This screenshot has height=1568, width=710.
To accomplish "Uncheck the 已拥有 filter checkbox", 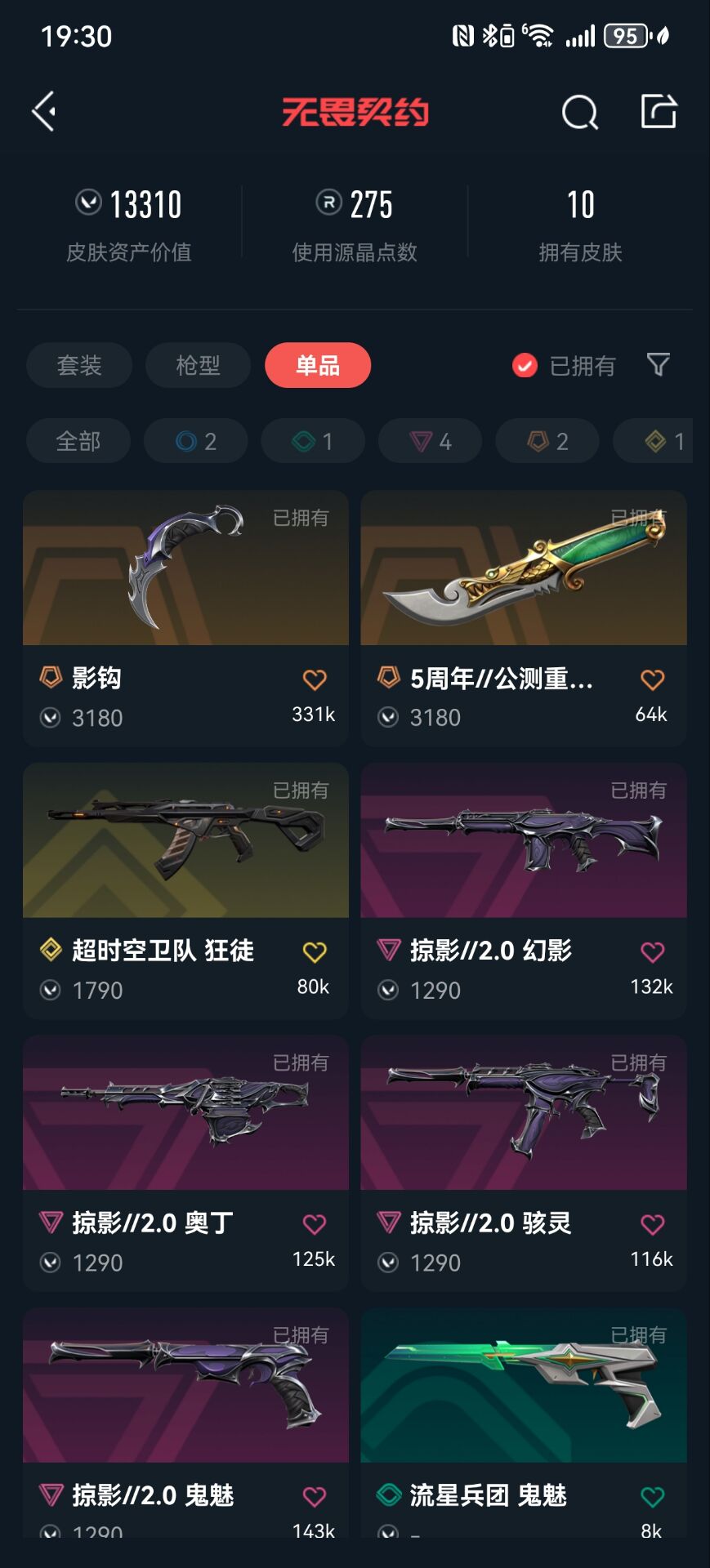I will pyautogui.click(x=525, y=365).
